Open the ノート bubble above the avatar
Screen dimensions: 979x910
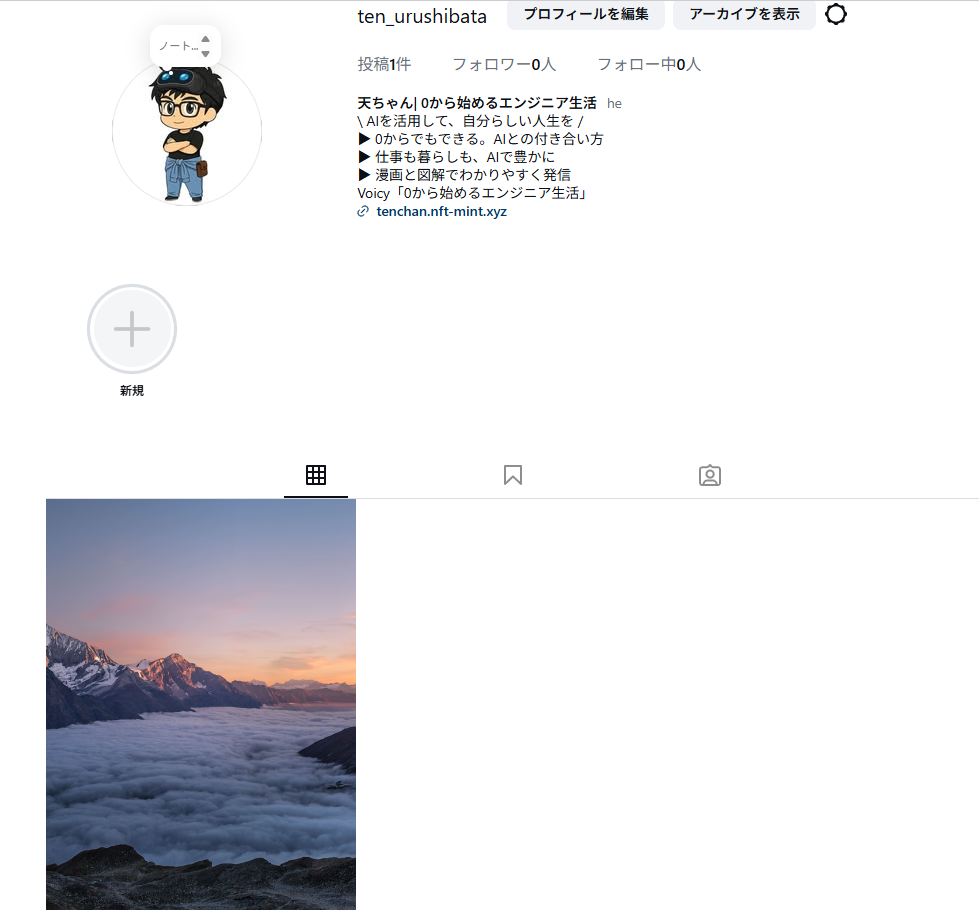coord(180,46)
